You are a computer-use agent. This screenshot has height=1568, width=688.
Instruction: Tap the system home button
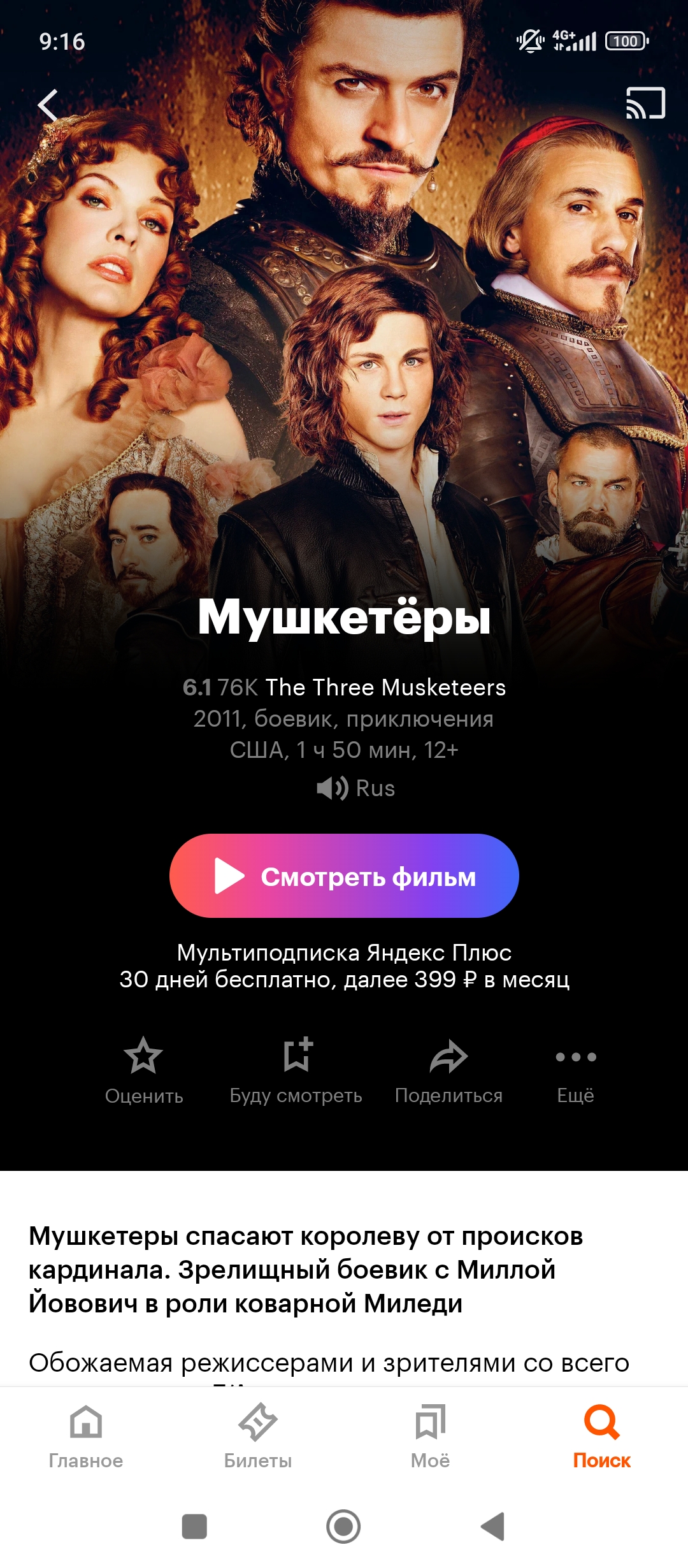click(343, 1527)
